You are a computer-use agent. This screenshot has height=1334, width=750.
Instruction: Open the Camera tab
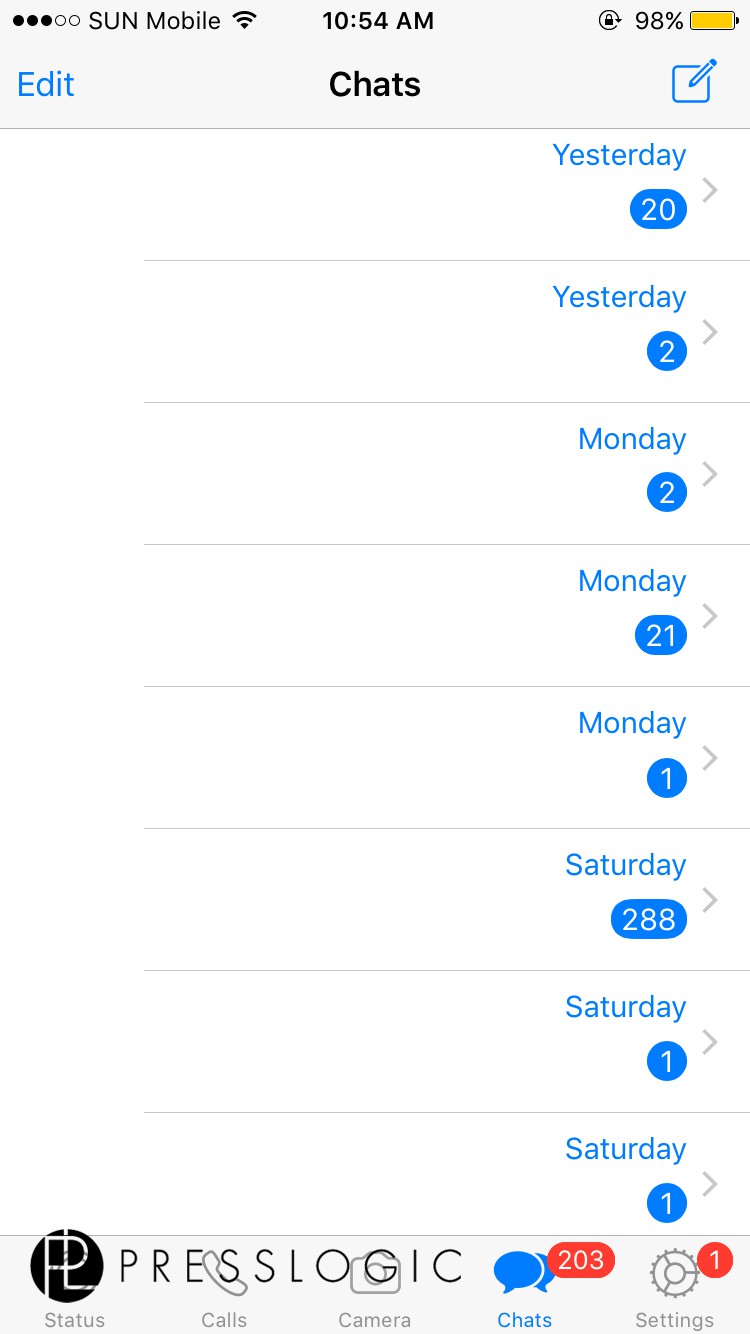(374, 1288)
